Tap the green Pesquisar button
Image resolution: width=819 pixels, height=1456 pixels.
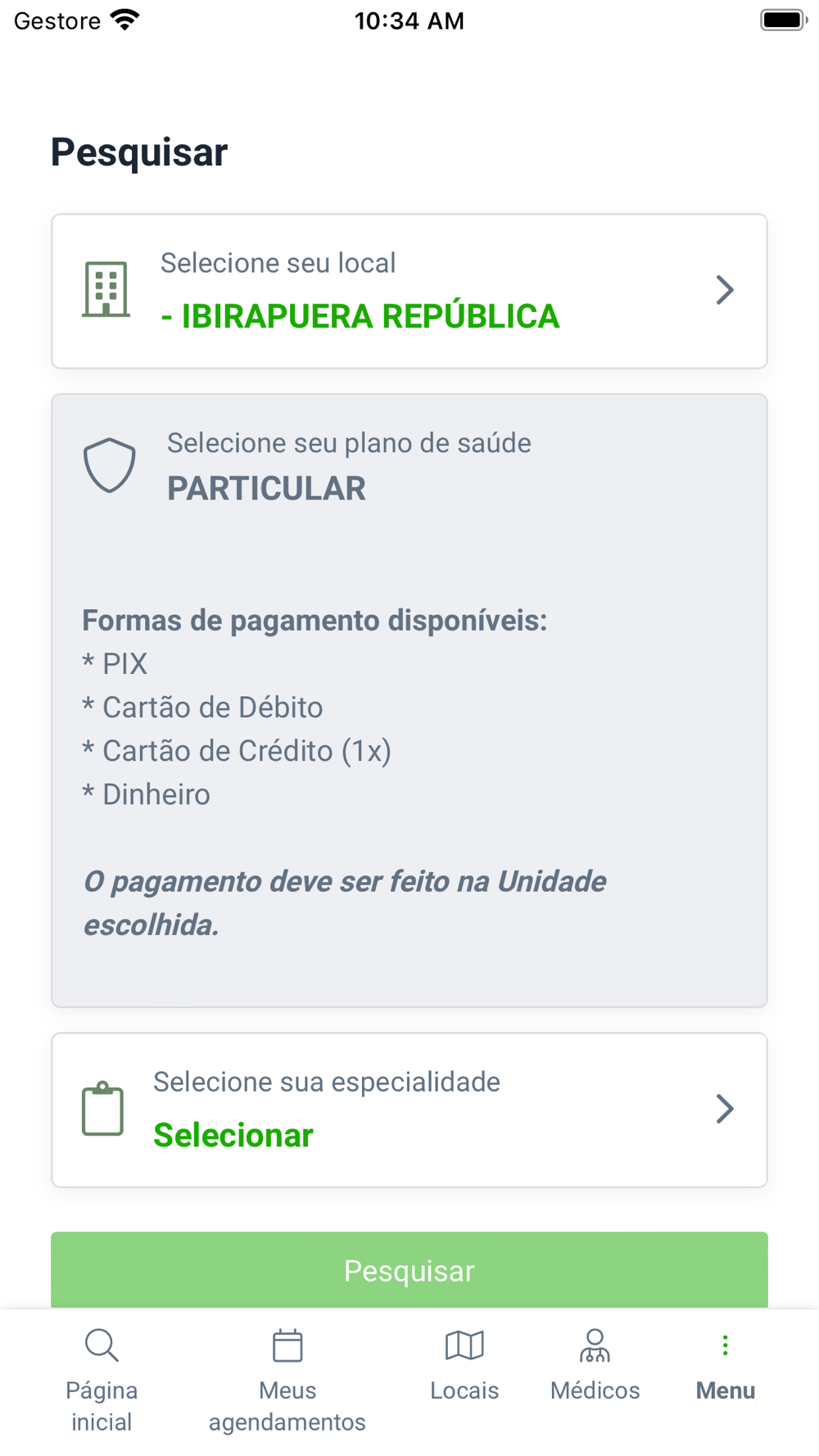pos(409,1269)
